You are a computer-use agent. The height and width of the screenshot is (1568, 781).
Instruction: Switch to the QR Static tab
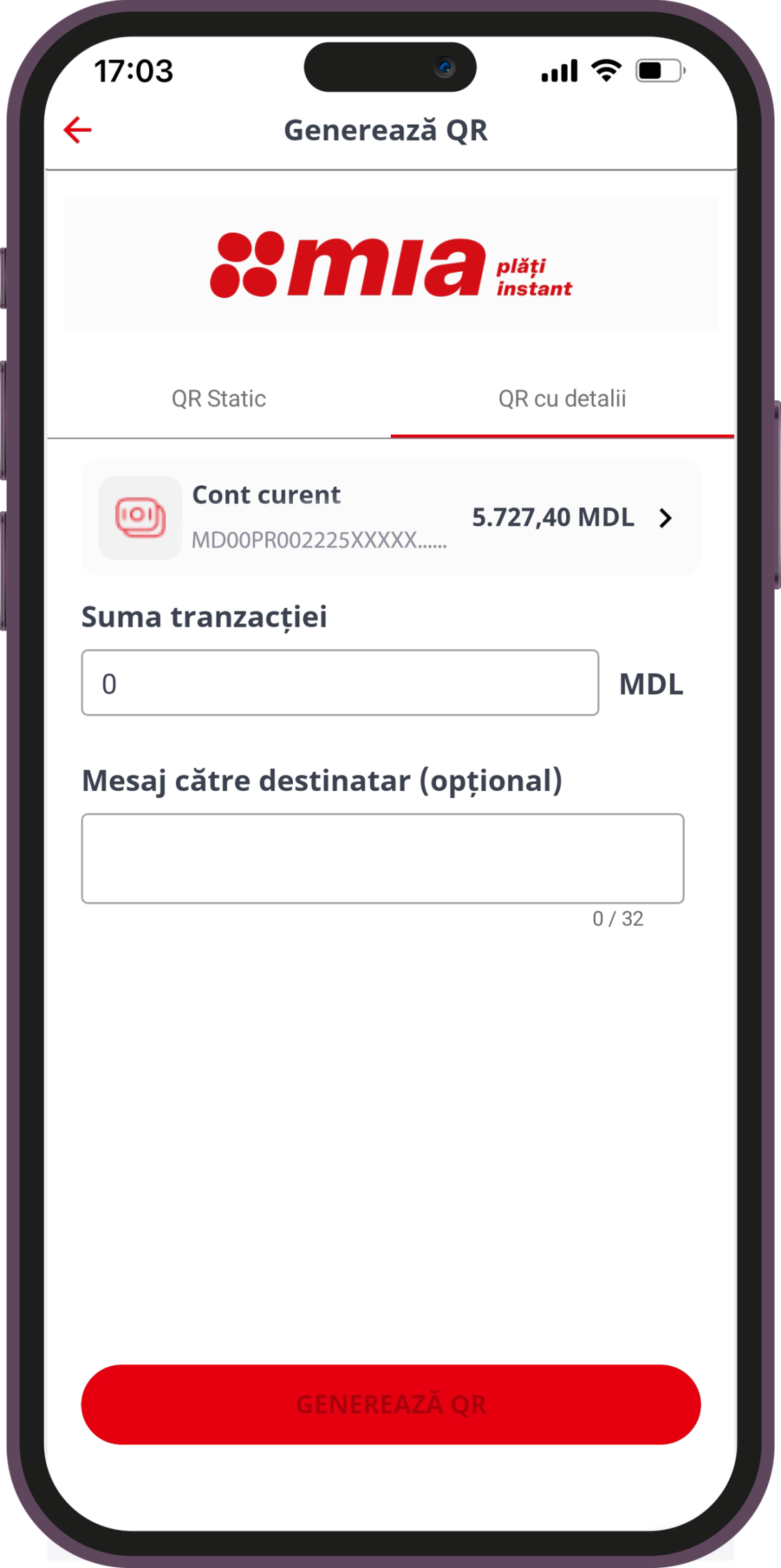[219, 399]
